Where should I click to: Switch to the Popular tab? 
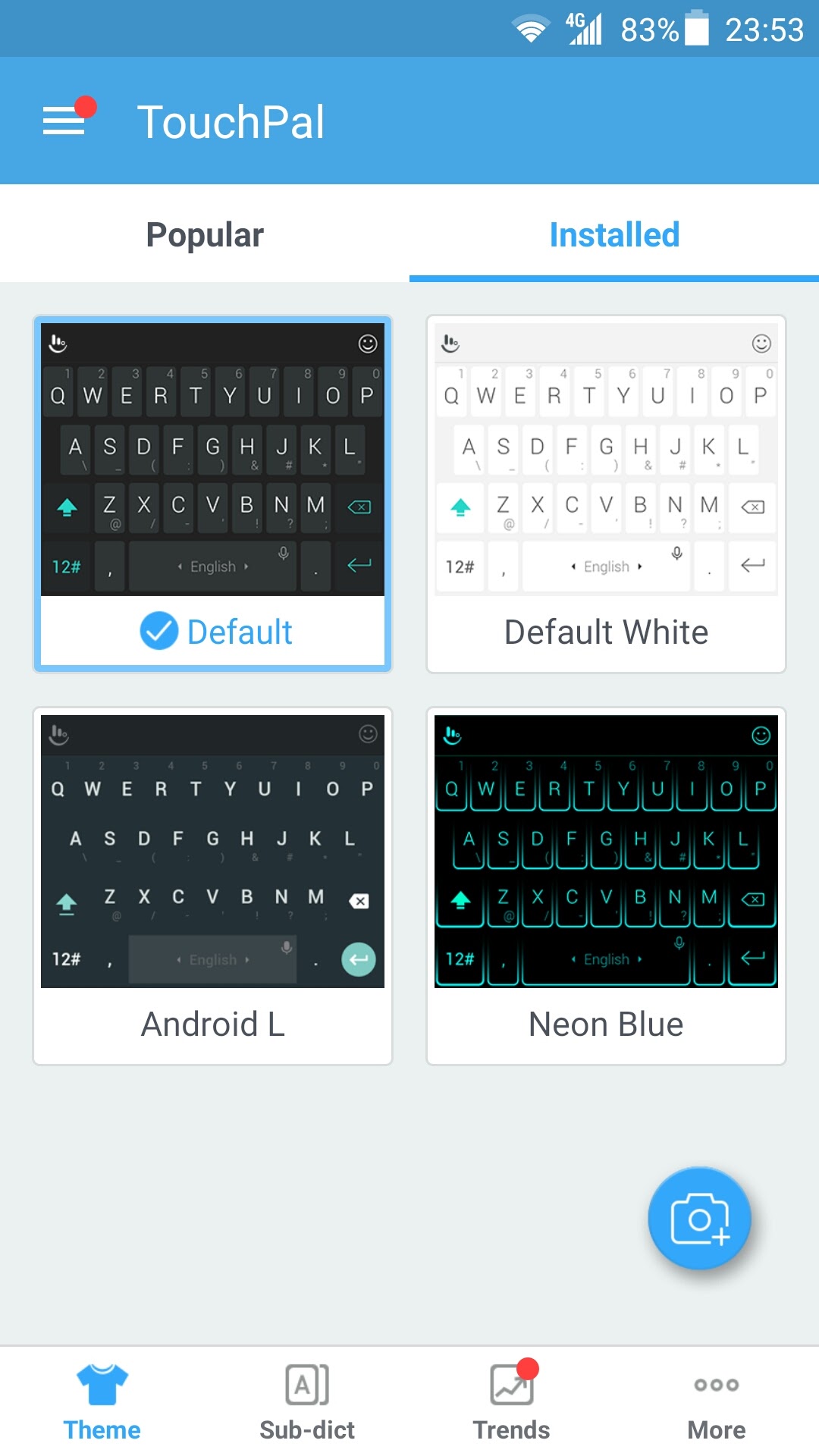205,234
